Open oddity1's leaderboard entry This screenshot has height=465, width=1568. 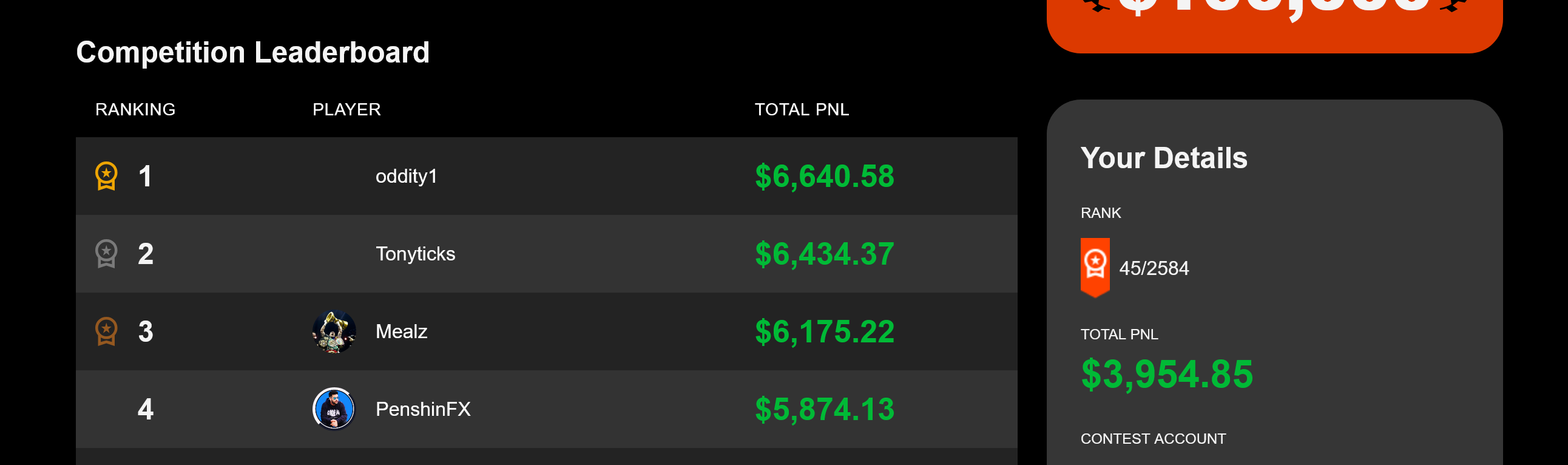[x=406, y=177]
